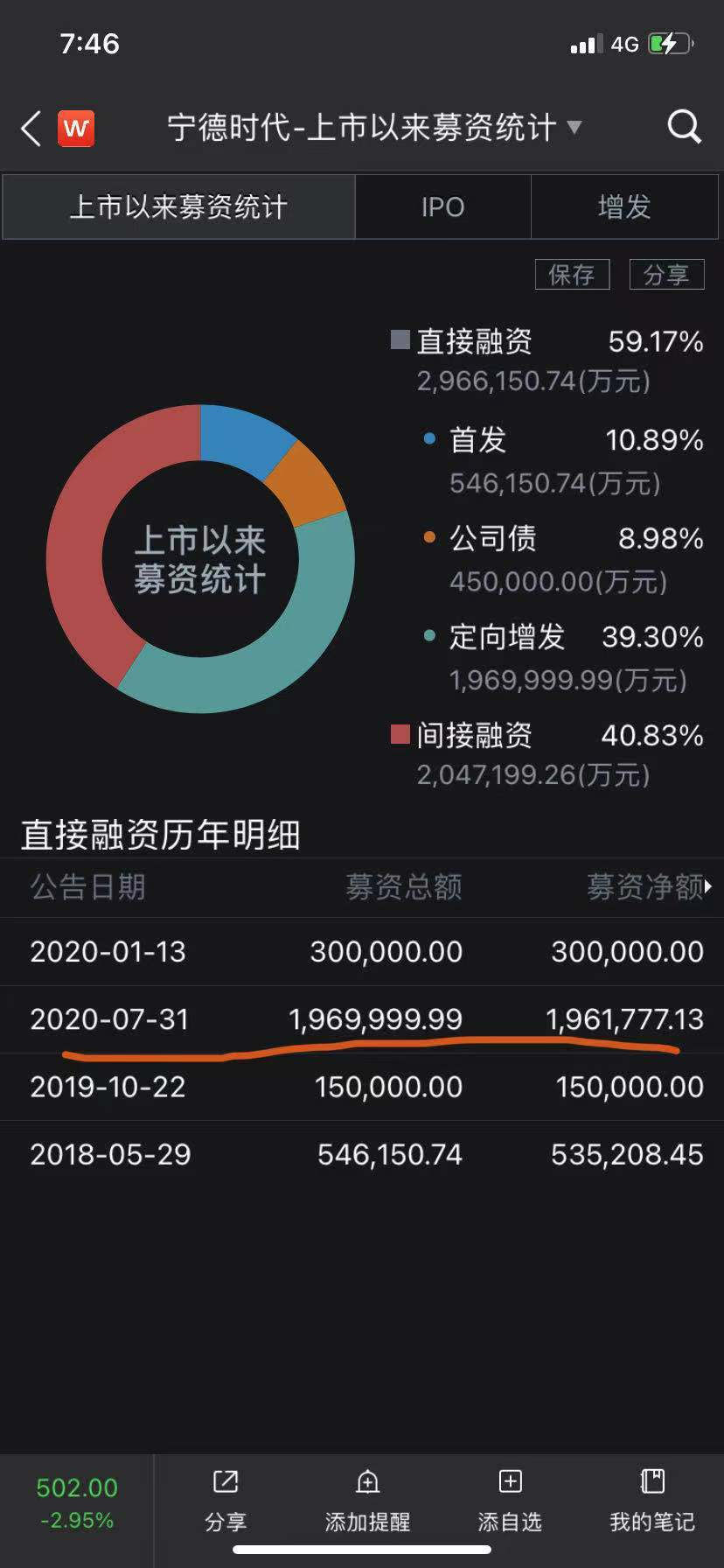724x1568 pixels.
Task: Expand the 宁德时代 title dropdown
Action: click(574, 128)
